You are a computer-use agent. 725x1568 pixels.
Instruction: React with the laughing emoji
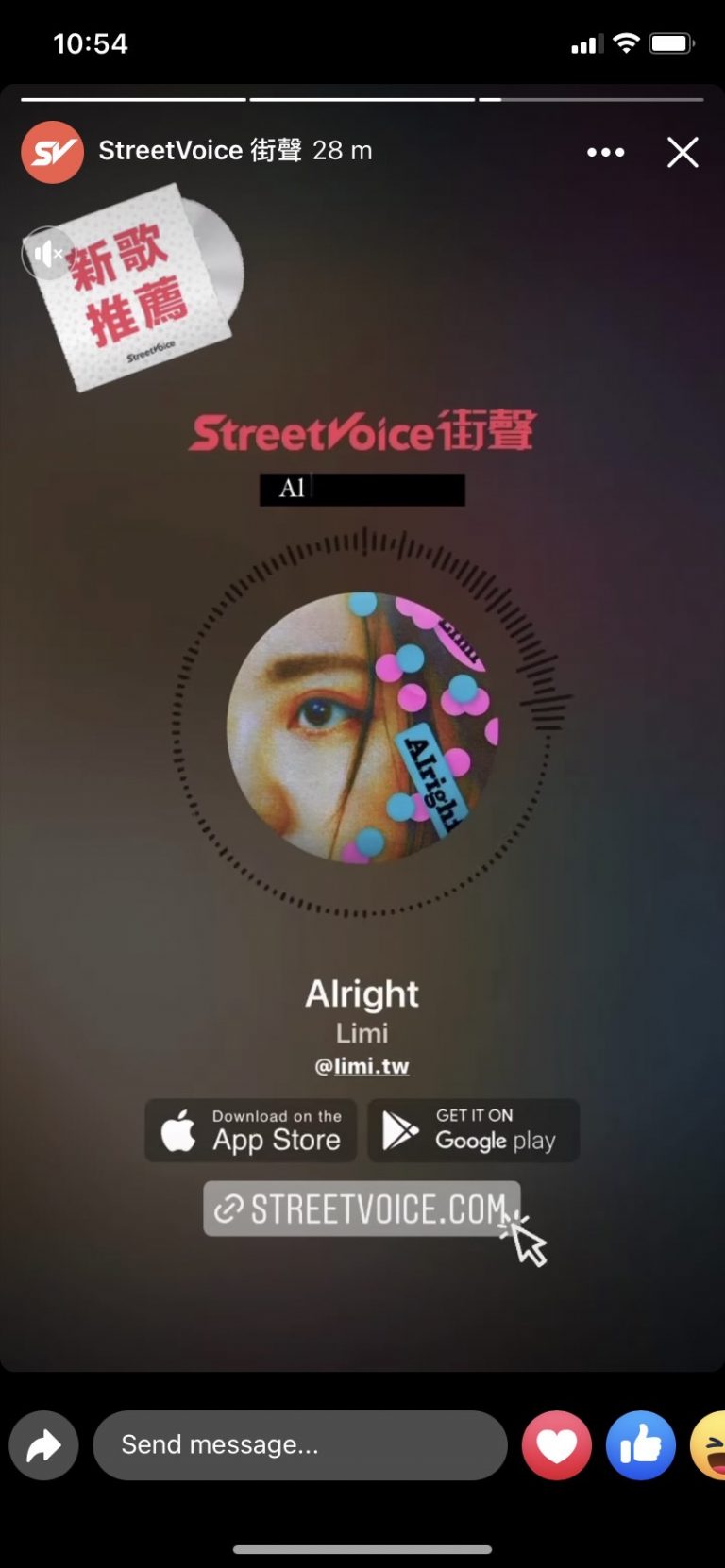tap(710, 1445)
